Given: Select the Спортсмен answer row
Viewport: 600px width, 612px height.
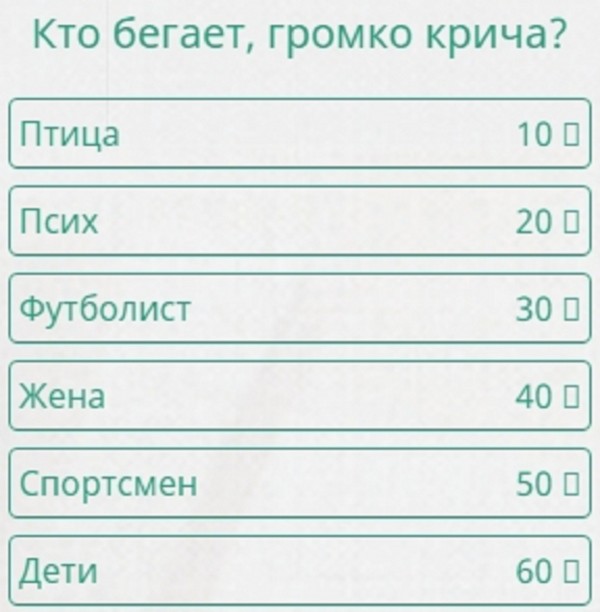Looking at the screenshot, I should pos(299,484).
